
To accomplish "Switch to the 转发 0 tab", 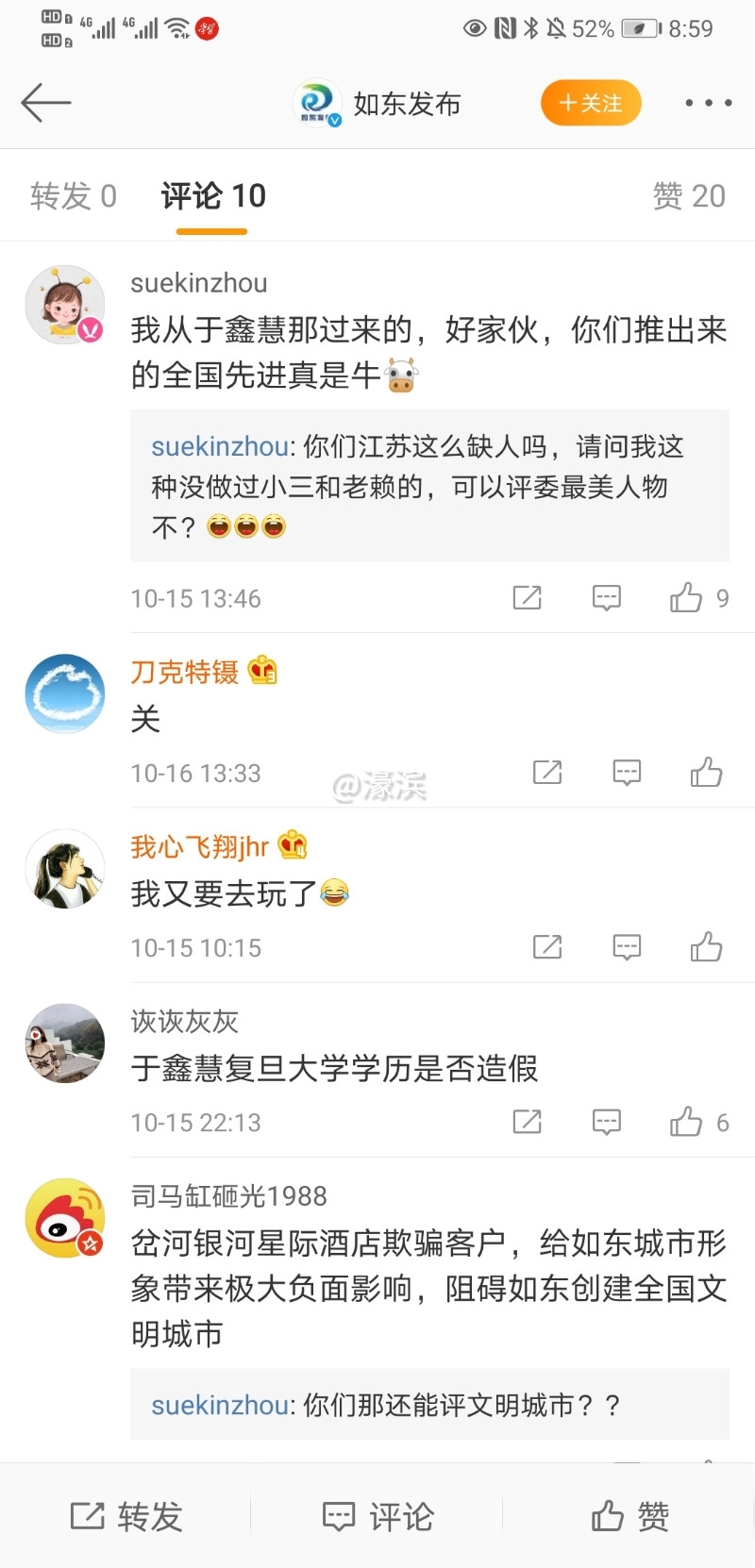I will pyautogui.click(x=74, y=196).
